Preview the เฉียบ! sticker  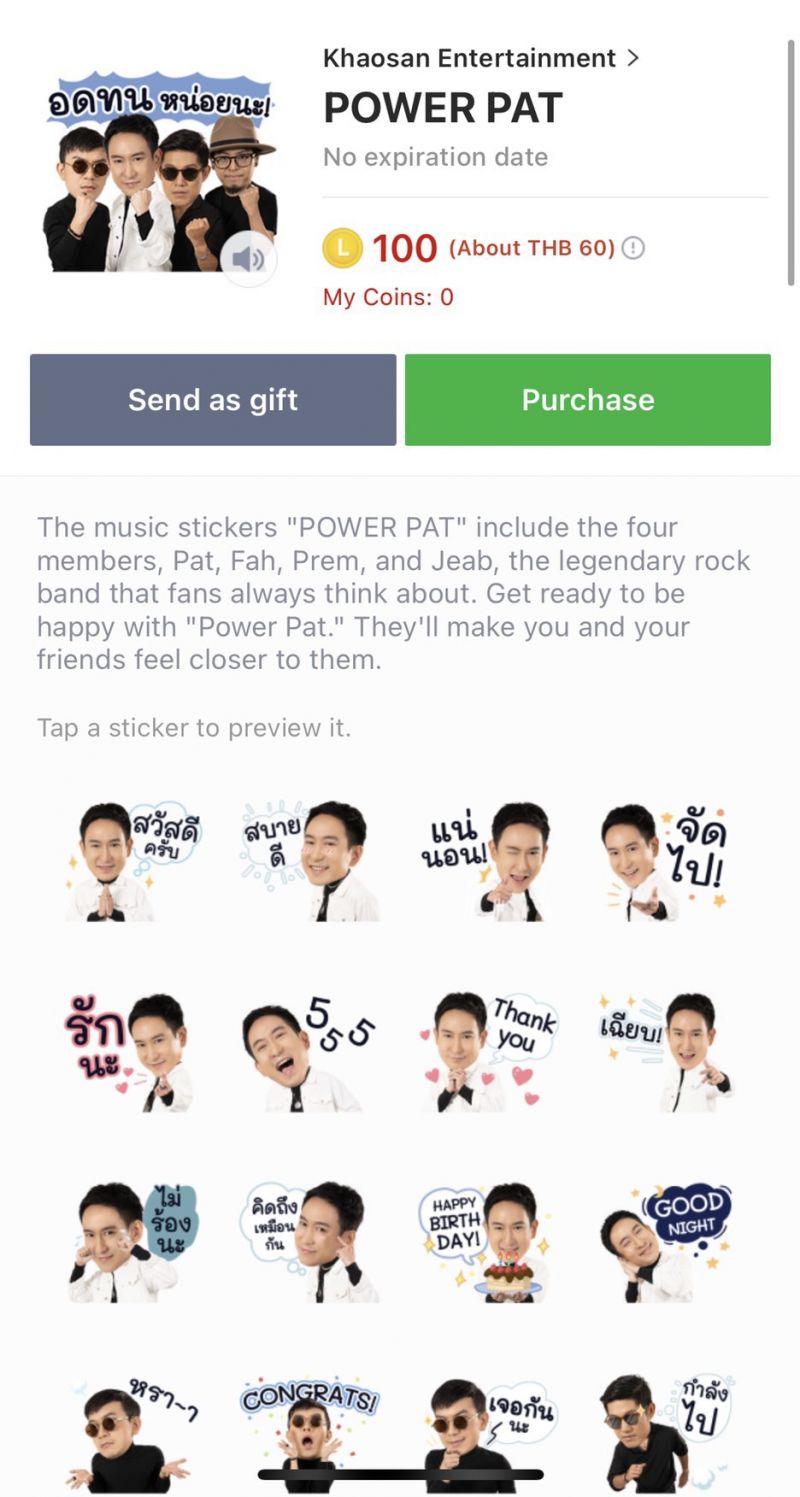coord(665,1050)
